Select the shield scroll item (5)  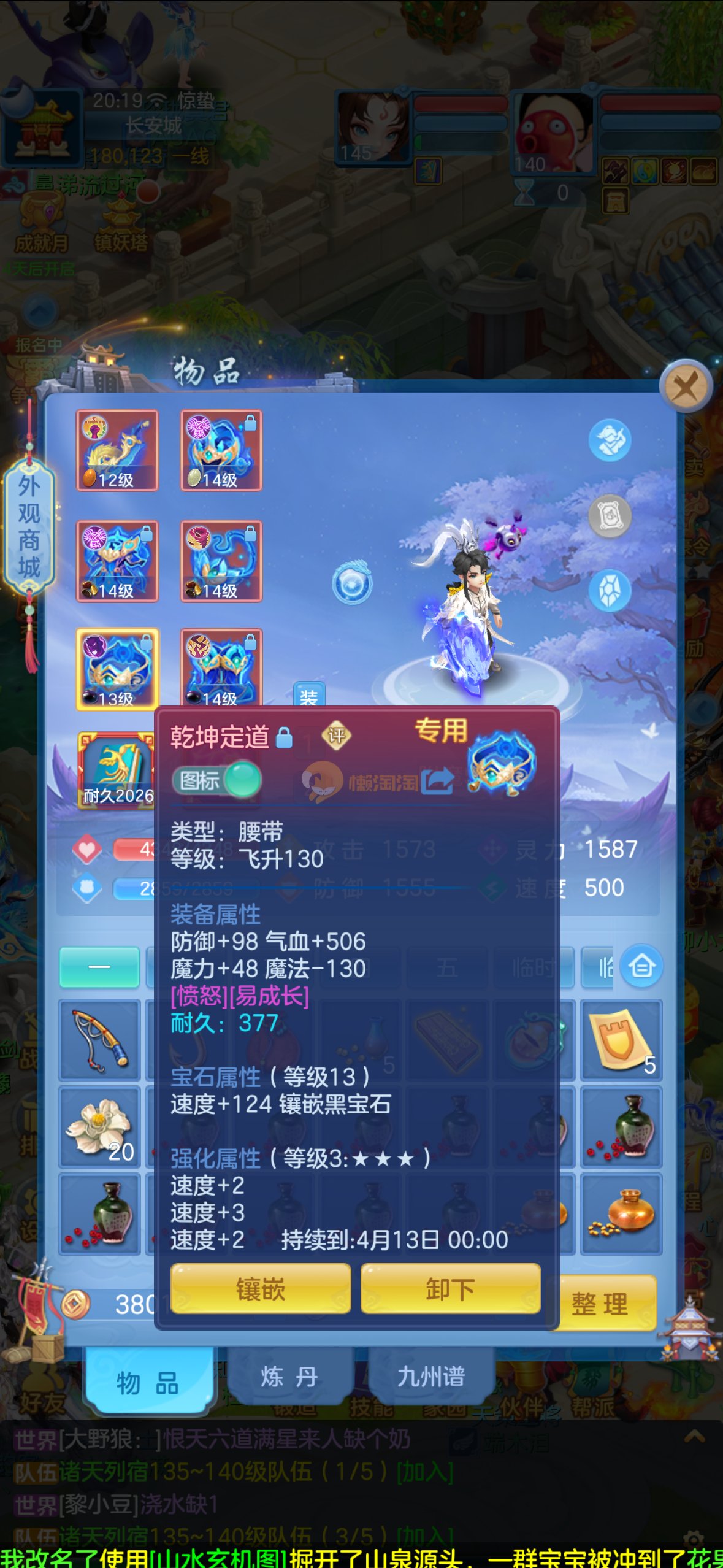(621, 1040)
